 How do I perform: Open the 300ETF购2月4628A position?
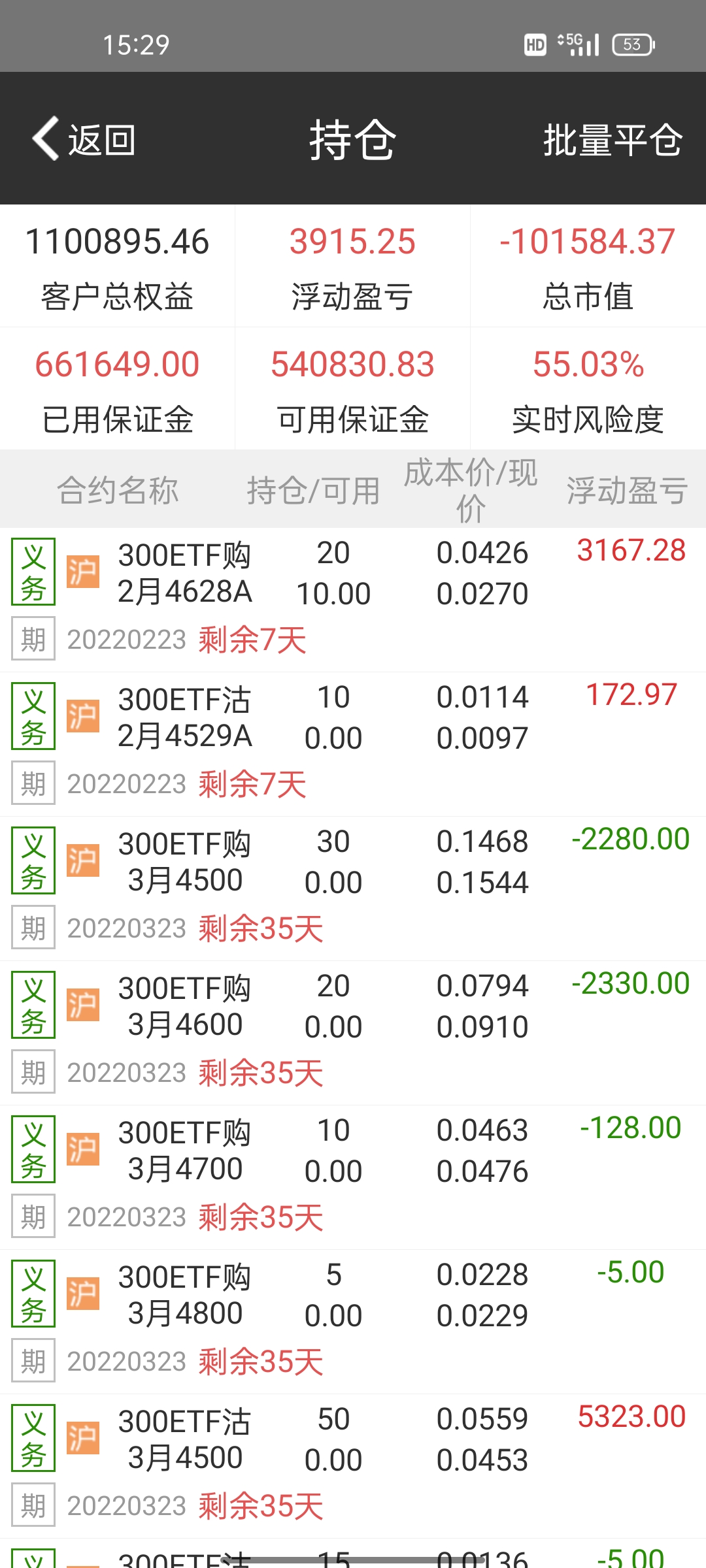[x=185, y=574]
